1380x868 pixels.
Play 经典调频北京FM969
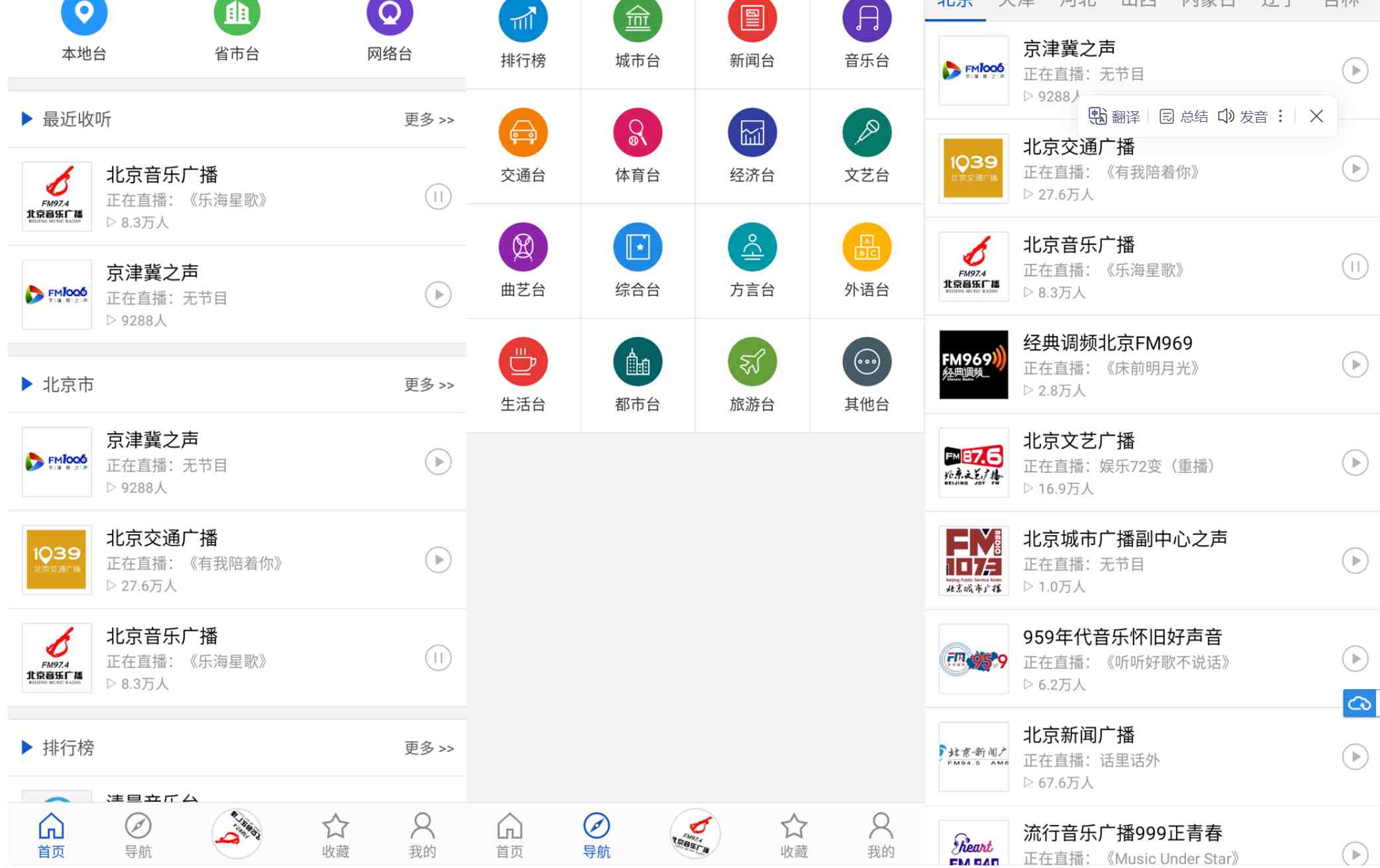1355,365
